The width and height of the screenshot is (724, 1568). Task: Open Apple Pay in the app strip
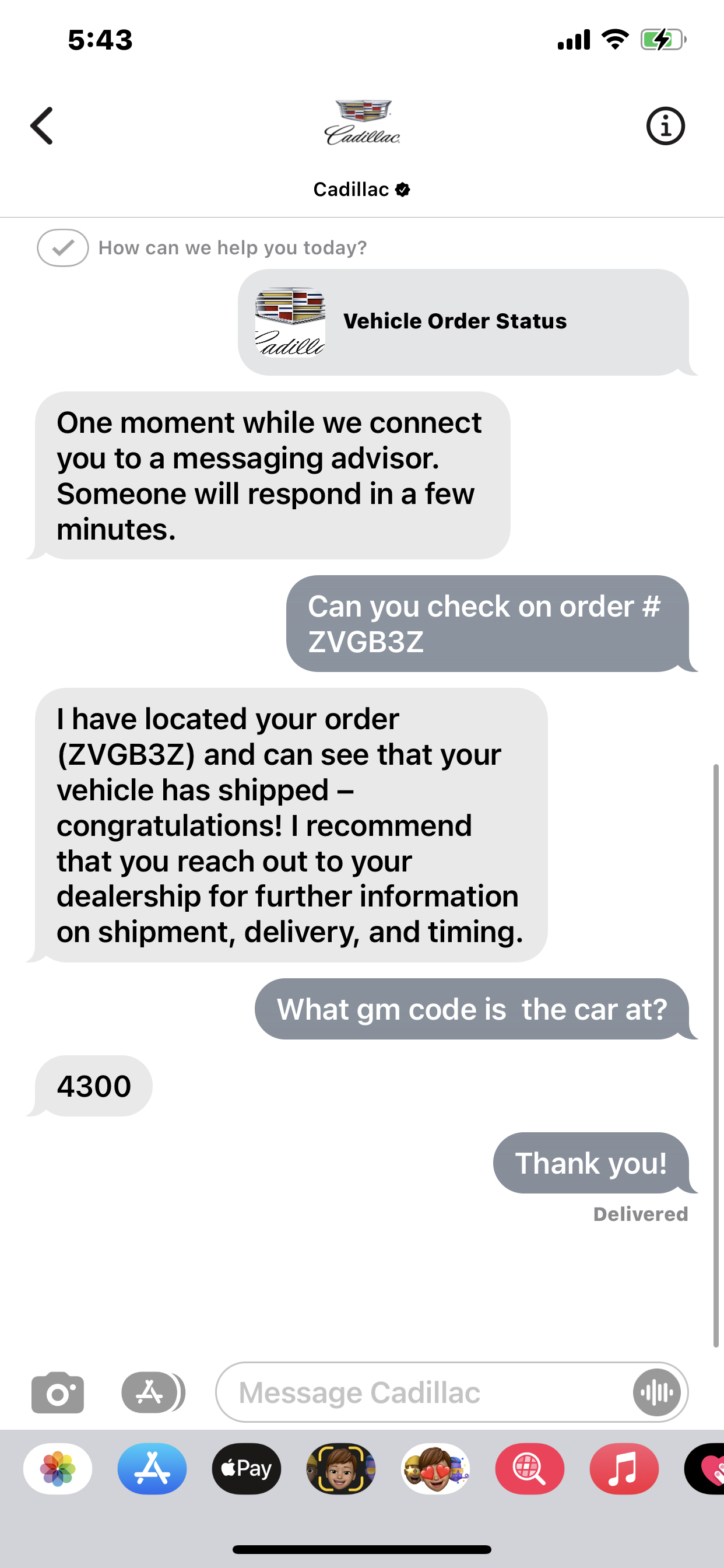[247, 1469]
